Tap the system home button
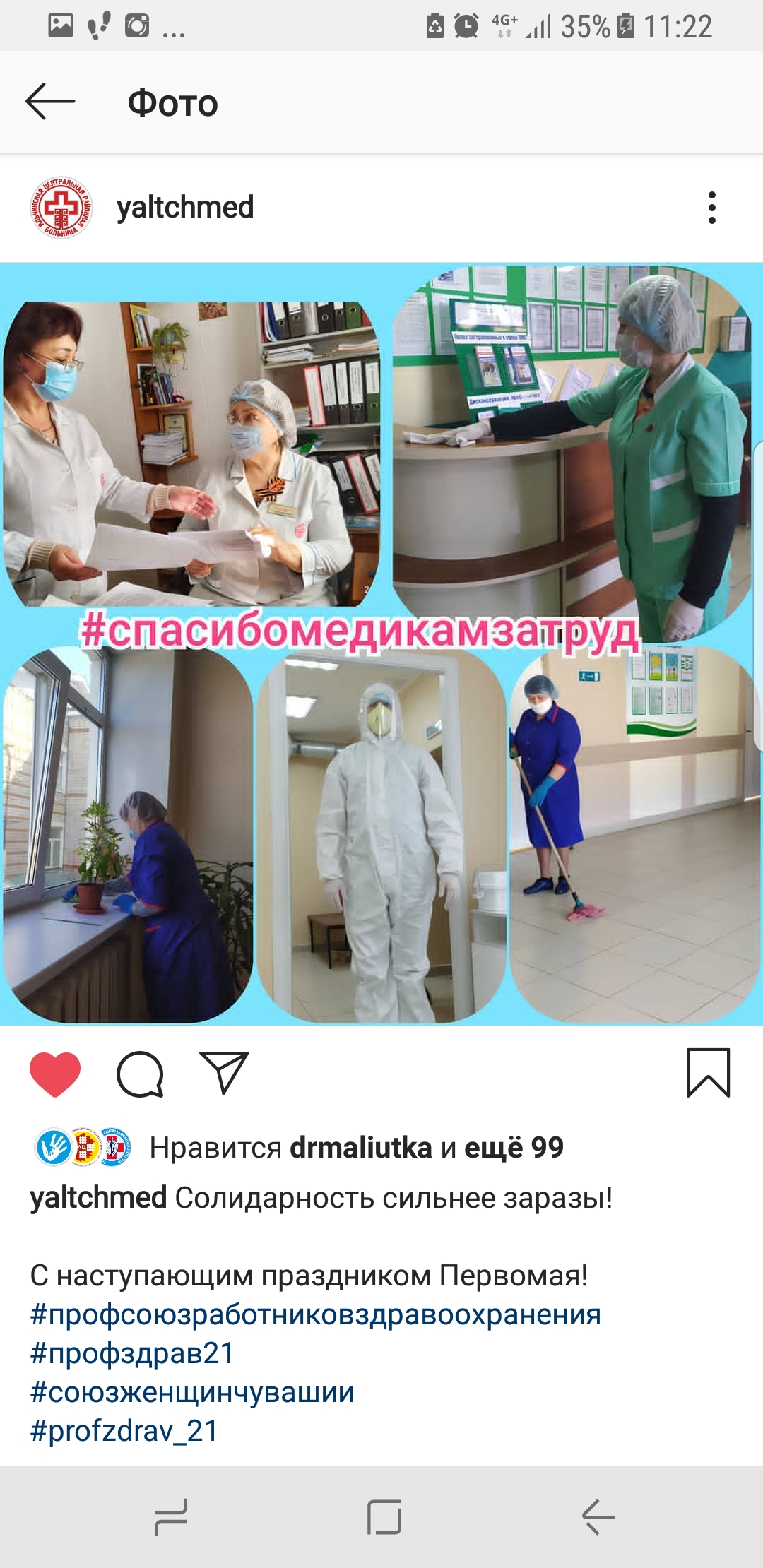The height and width of the screenshot is (1568, 763). pyautogui.click(x=384, y=1517)
